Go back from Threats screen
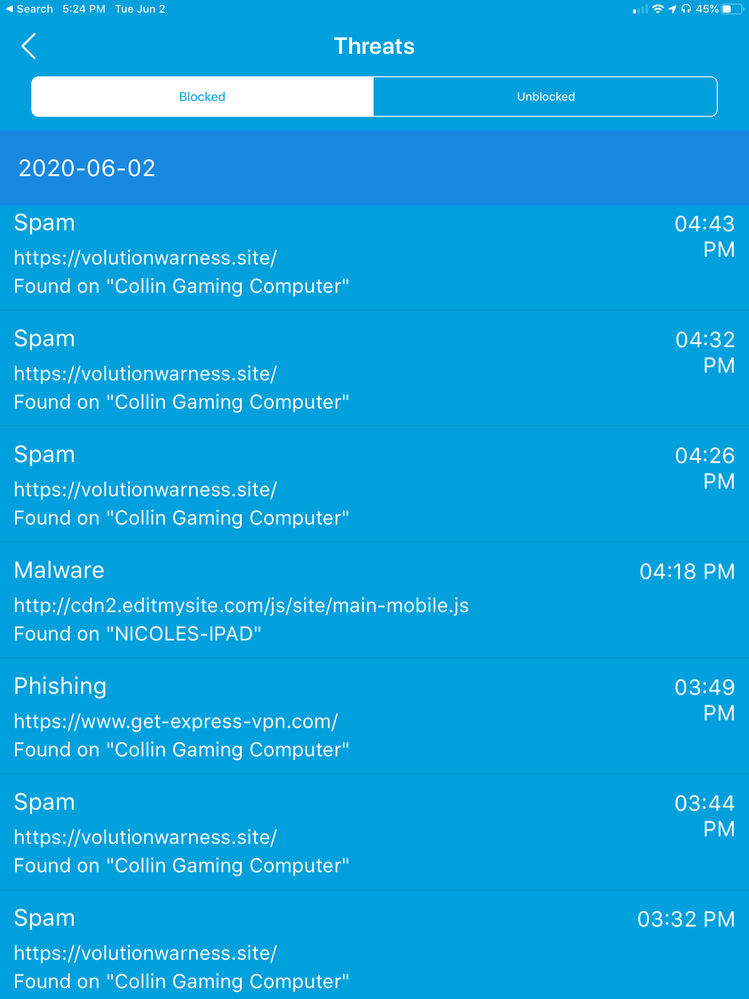Screen dimensions: 749x999 (29, 46)
